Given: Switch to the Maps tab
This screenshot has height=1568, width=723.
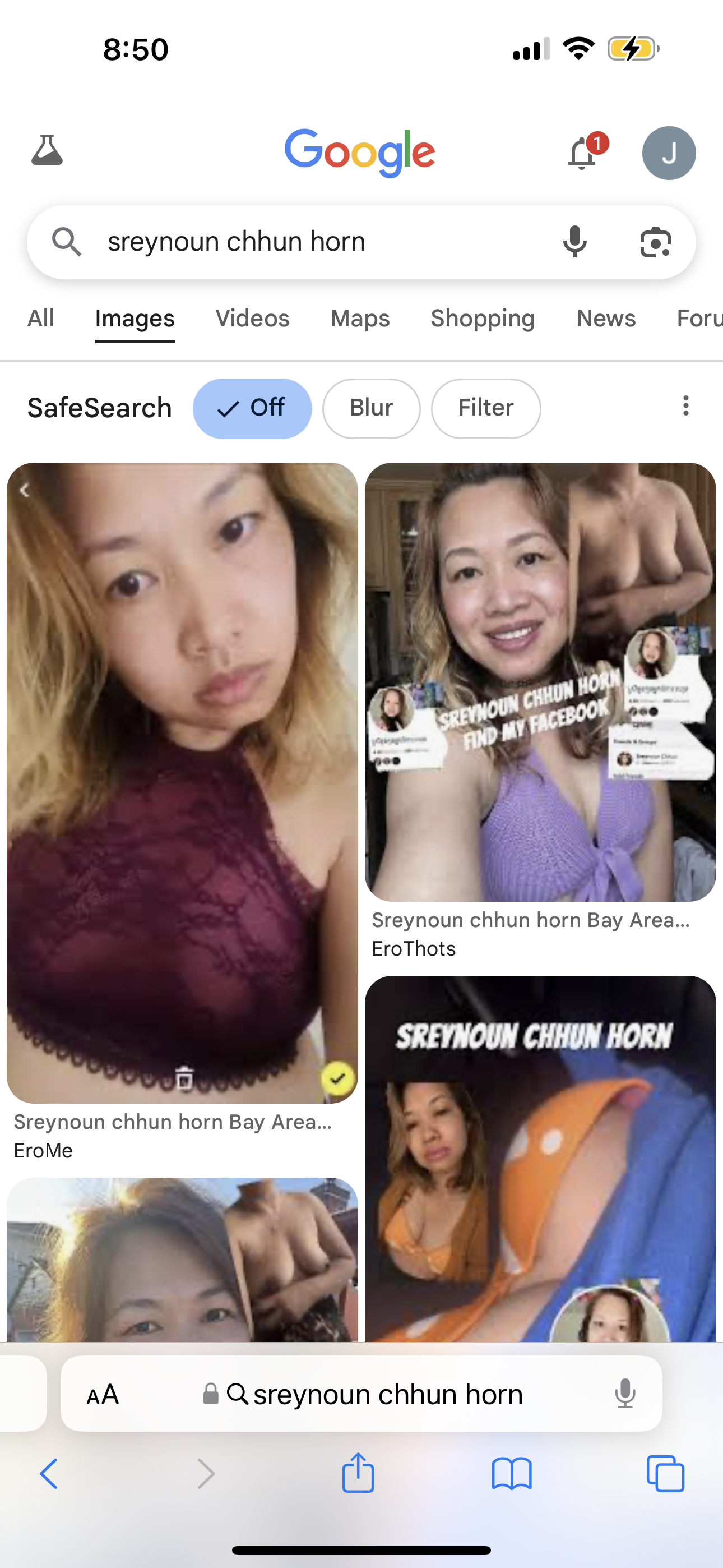Looking at the screenshot, I should (360, 319).
